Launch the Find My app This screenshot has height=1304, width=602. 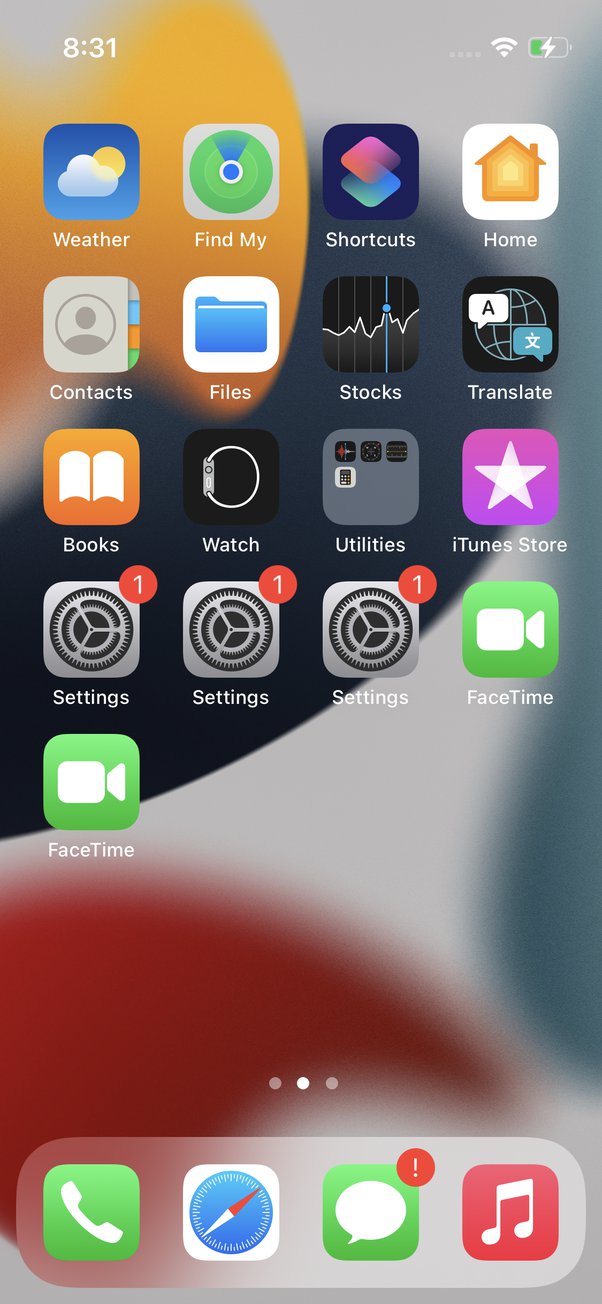point(231,172)
